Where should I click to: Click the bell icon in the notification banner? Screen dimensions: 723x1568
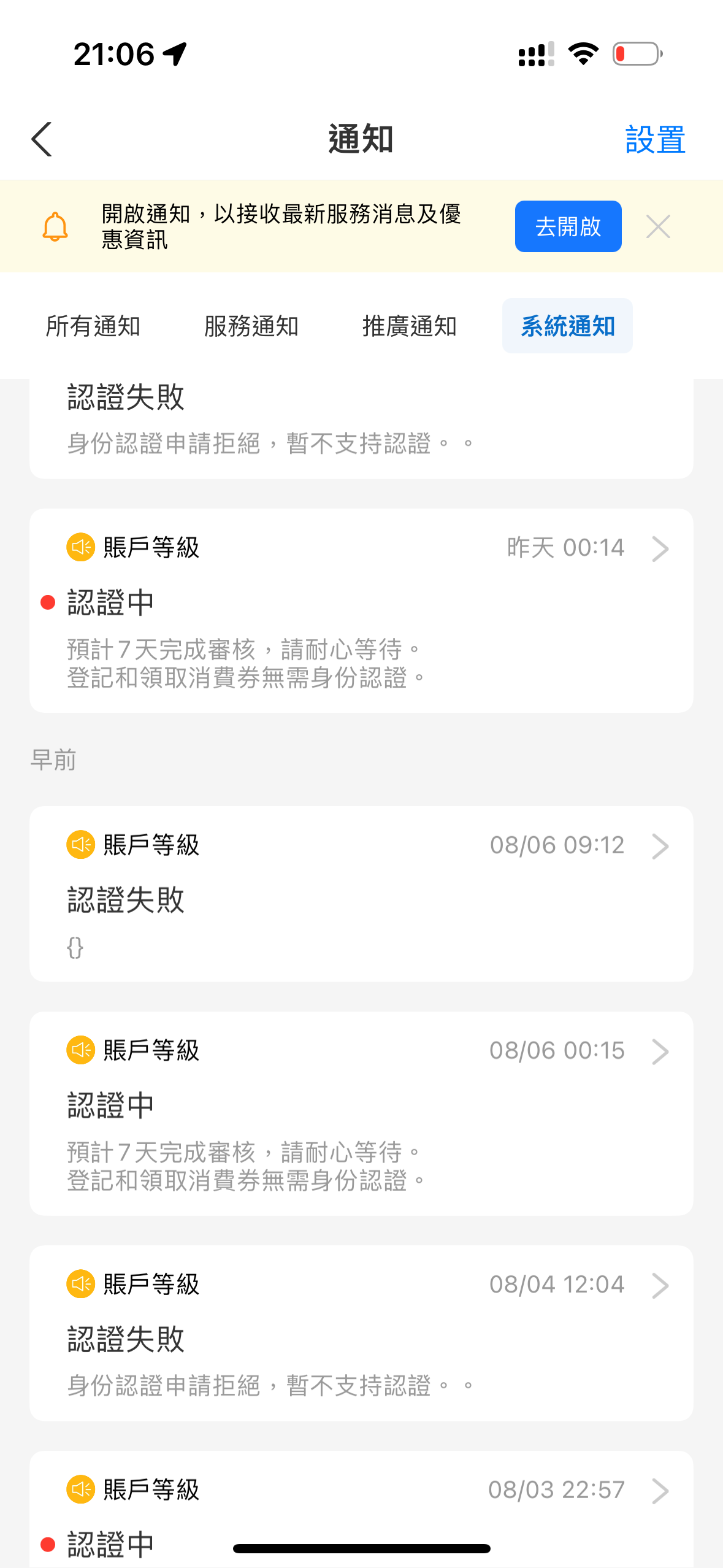tap(56, 226)
